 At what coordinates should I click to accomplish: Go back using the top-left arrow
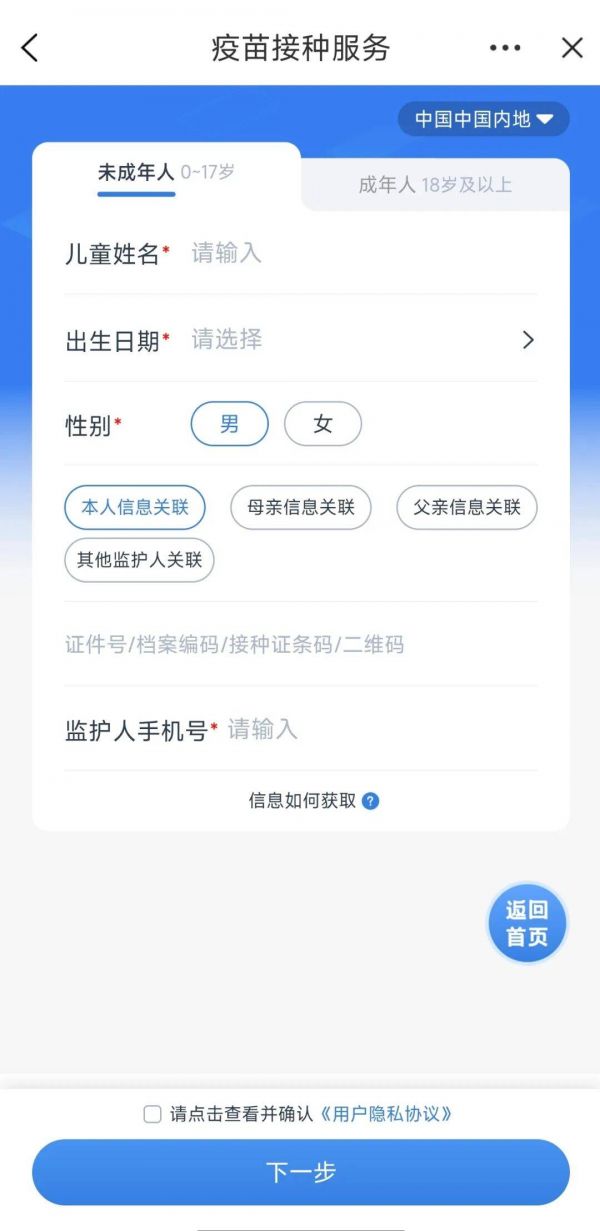pyautogui.click(x=30, y=47)
